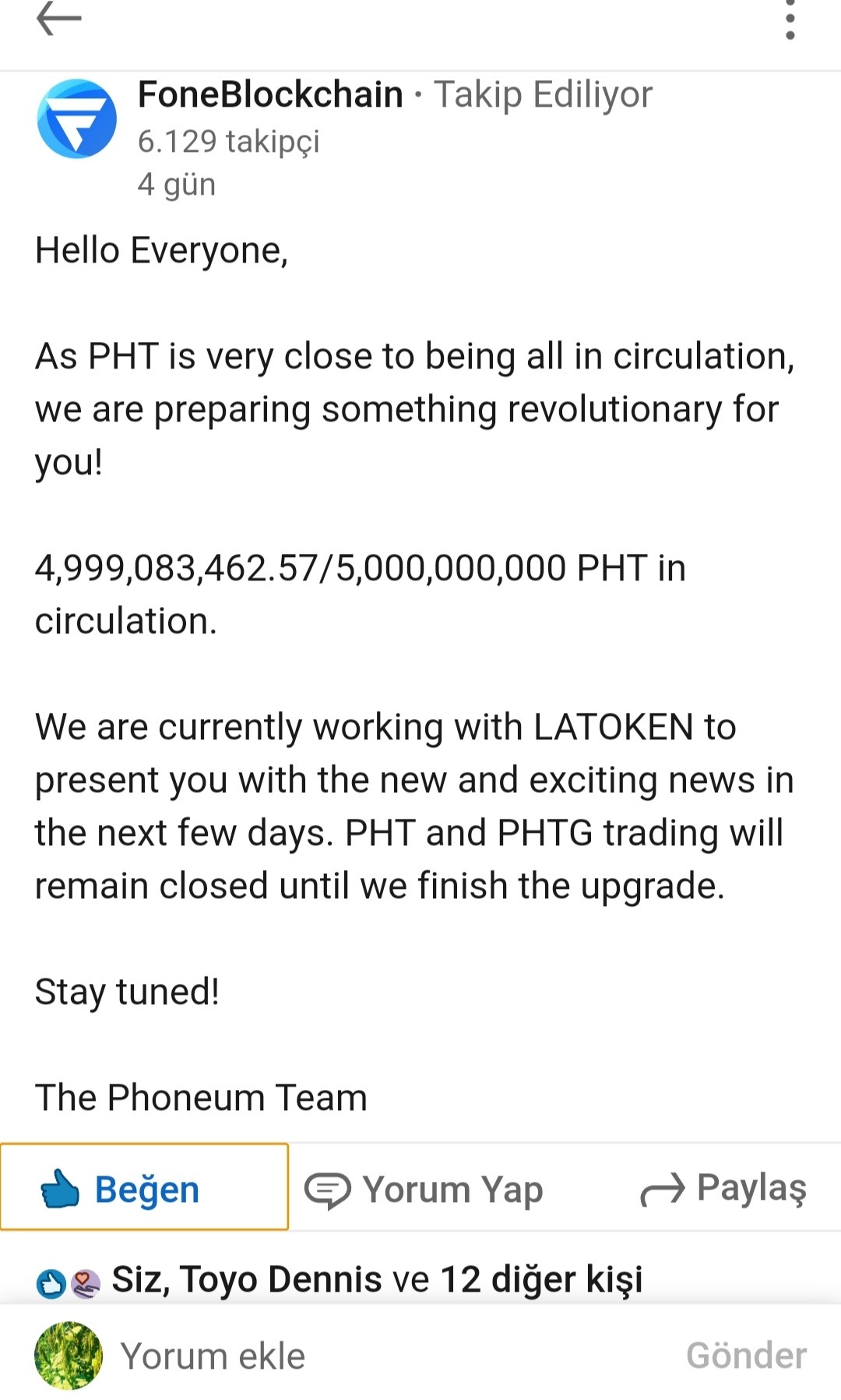Screen dimensions: 841x1400
Task: Share the post with Paylaş
Action: 723,1188
